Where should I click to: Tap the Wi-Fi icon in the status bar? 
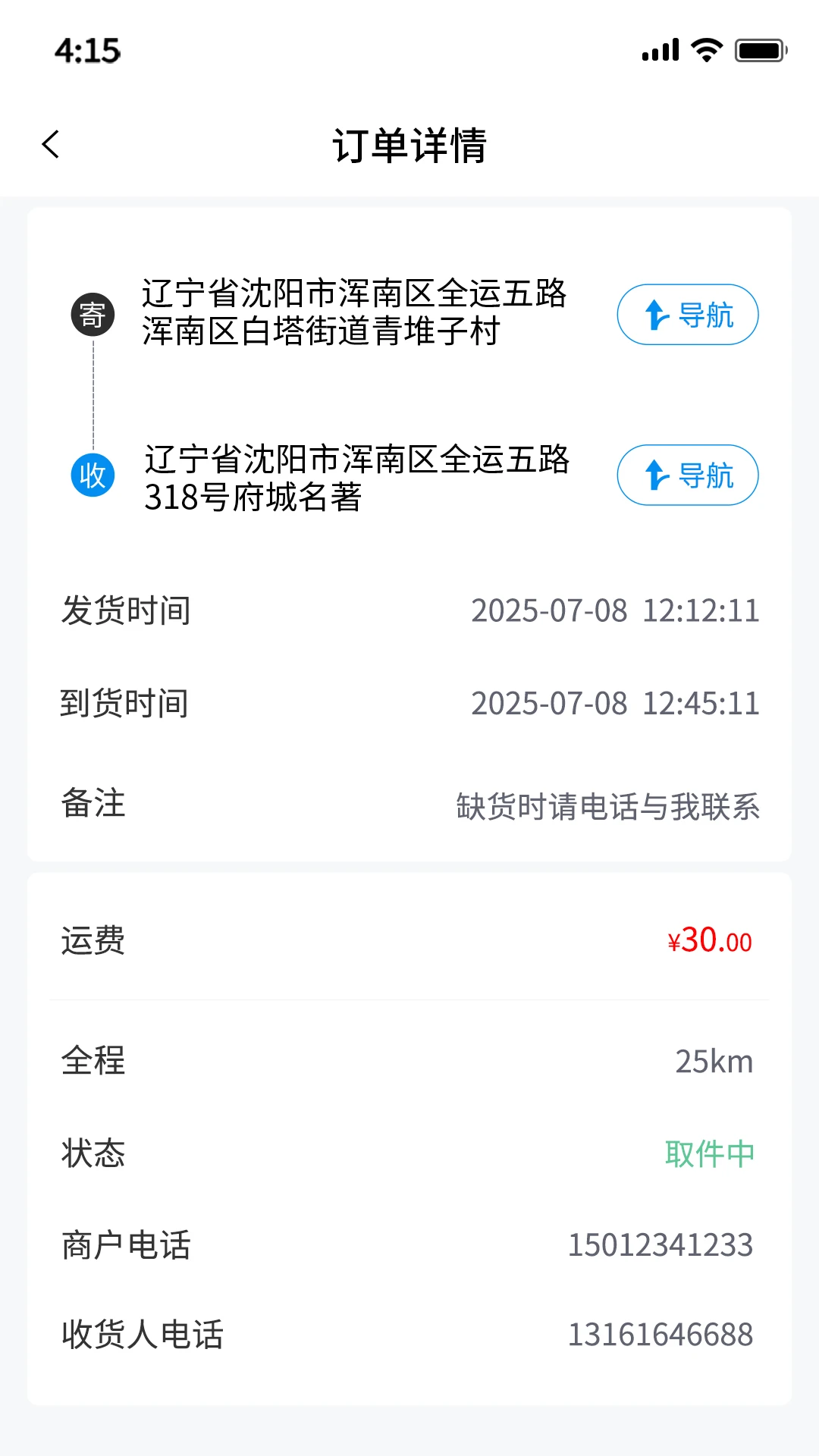(707, 50)
